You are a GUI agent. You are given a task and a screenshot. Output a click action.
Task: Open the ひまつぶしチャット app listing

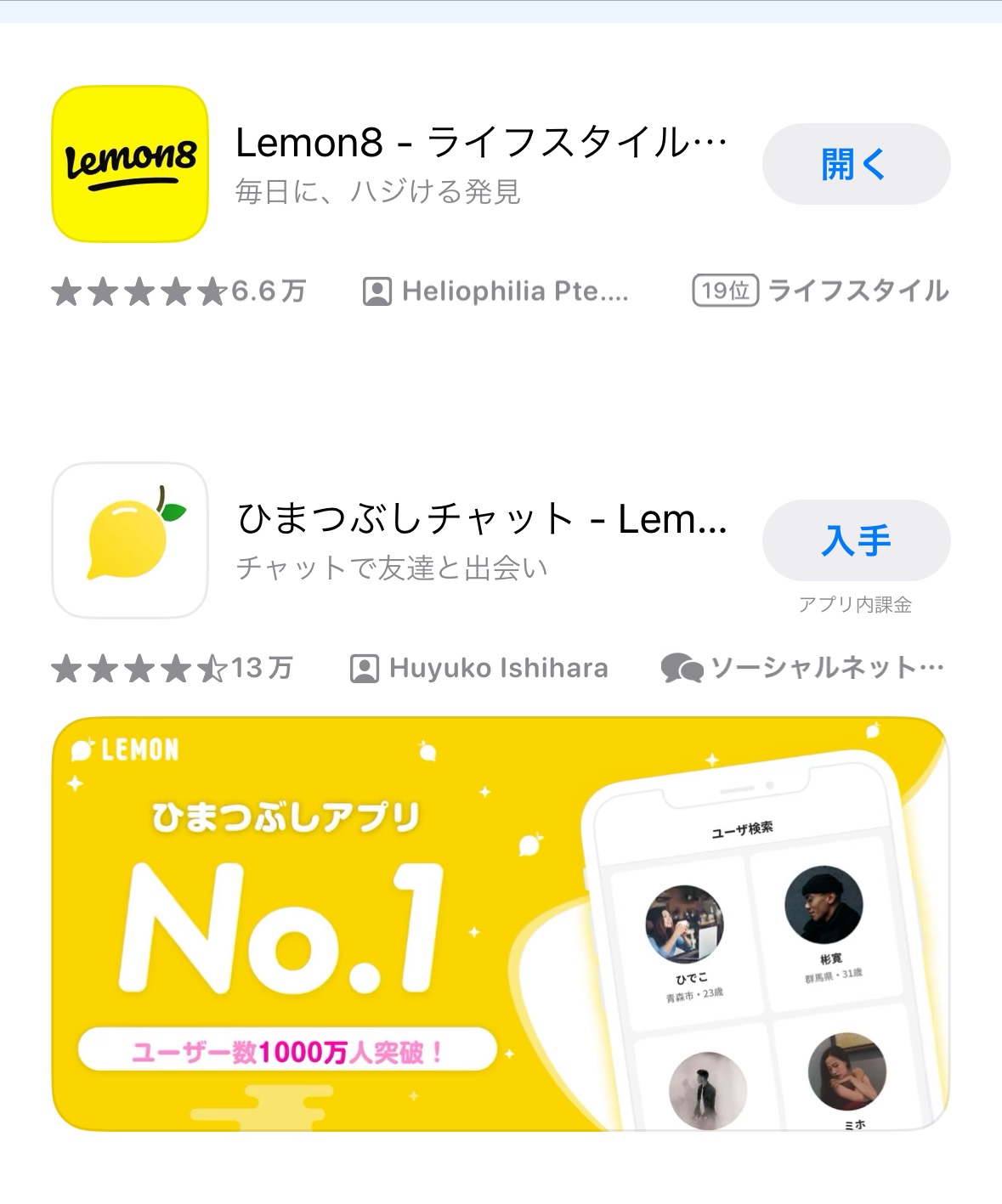(x=480, y=519)
